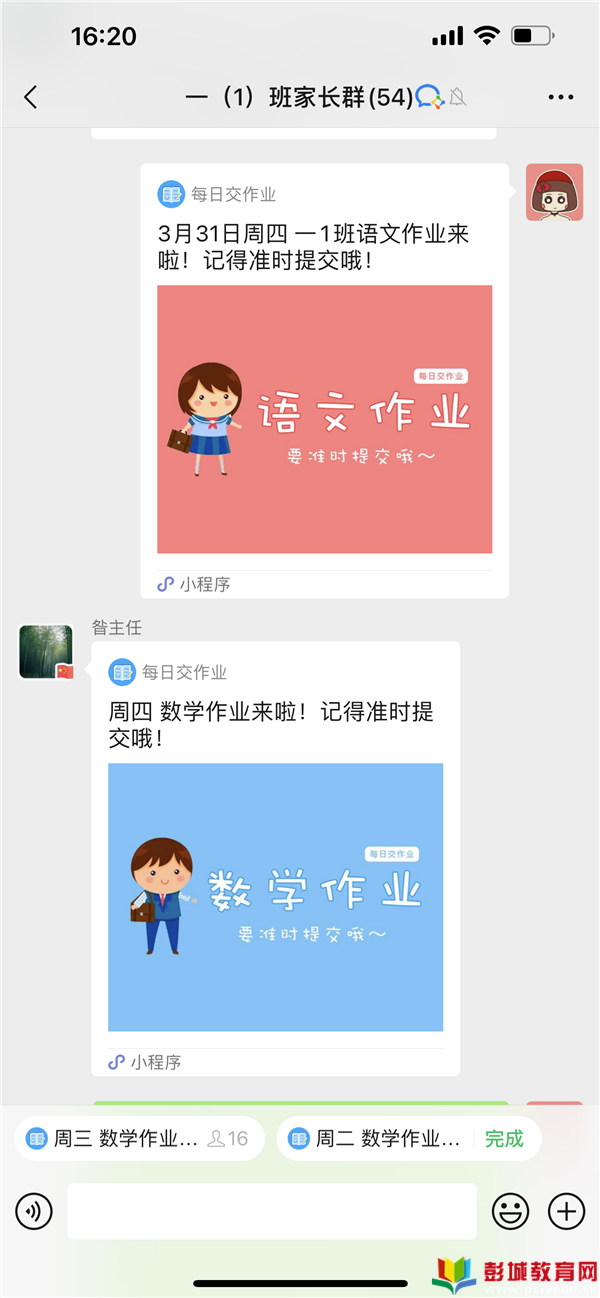Open the chat's three-dot overflow menu
The width and height of the screenshot is (600, 1298).
[561, 97]
